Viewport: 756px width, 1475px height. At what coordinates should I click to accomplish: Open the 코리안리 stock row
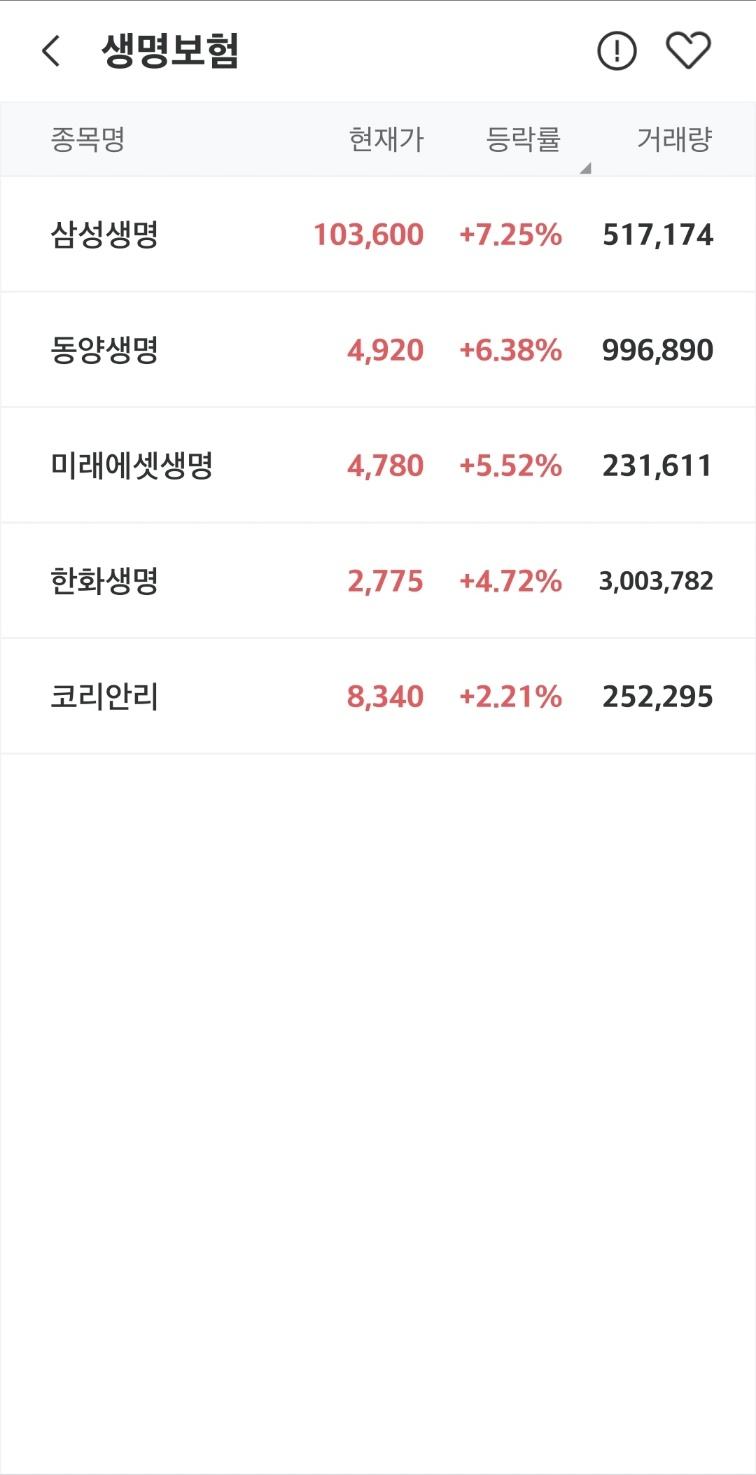378,696
